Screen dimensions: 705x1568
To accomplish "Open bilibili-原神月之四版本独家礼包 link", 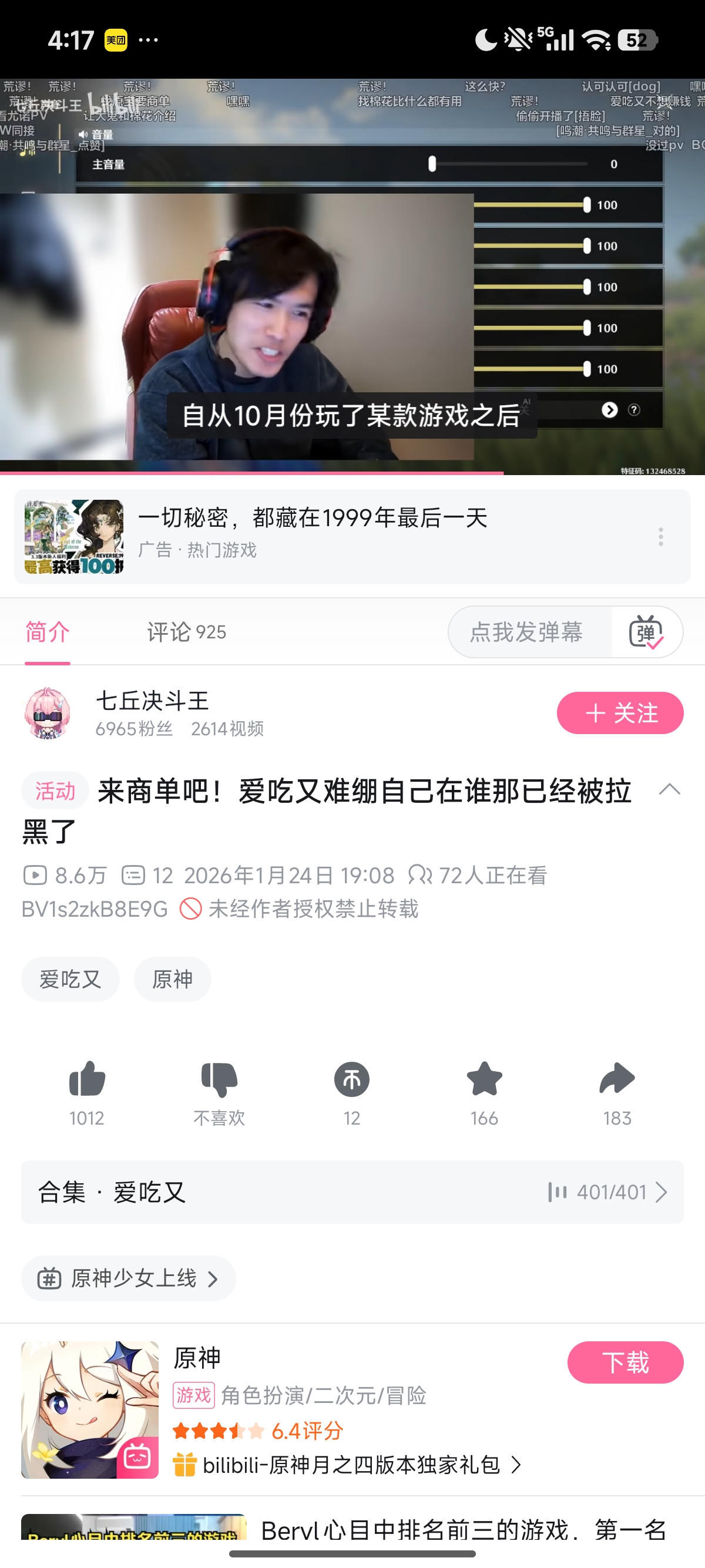I will coord(352,1465).
